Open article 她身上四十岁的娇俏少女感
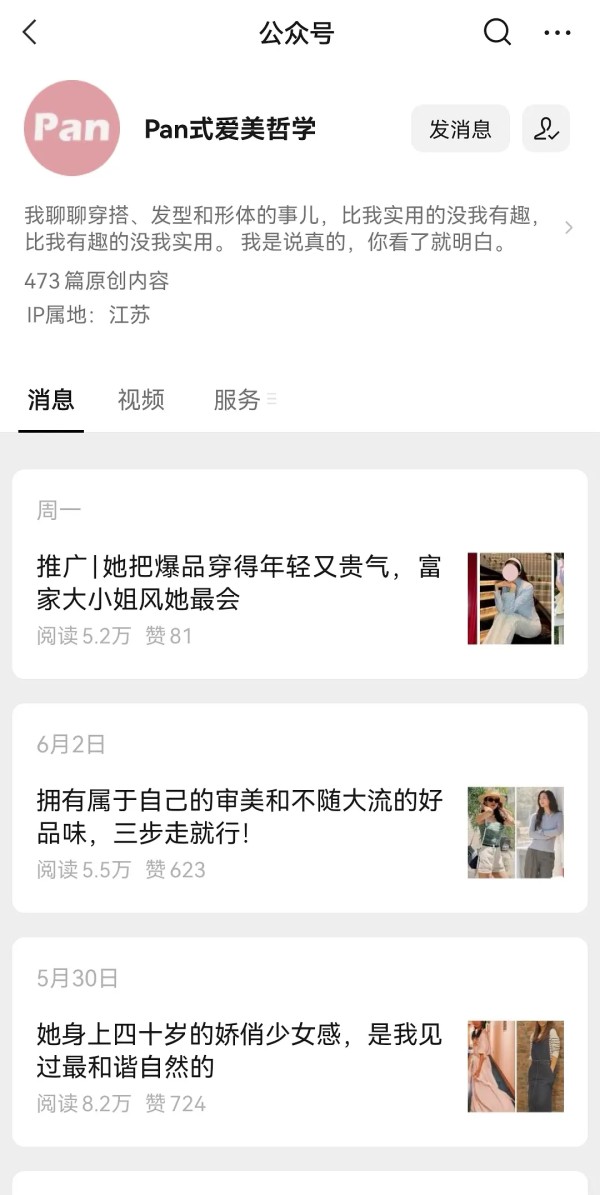The height and width of the screenshot is (1195, 600). (x=240, y=1051)
